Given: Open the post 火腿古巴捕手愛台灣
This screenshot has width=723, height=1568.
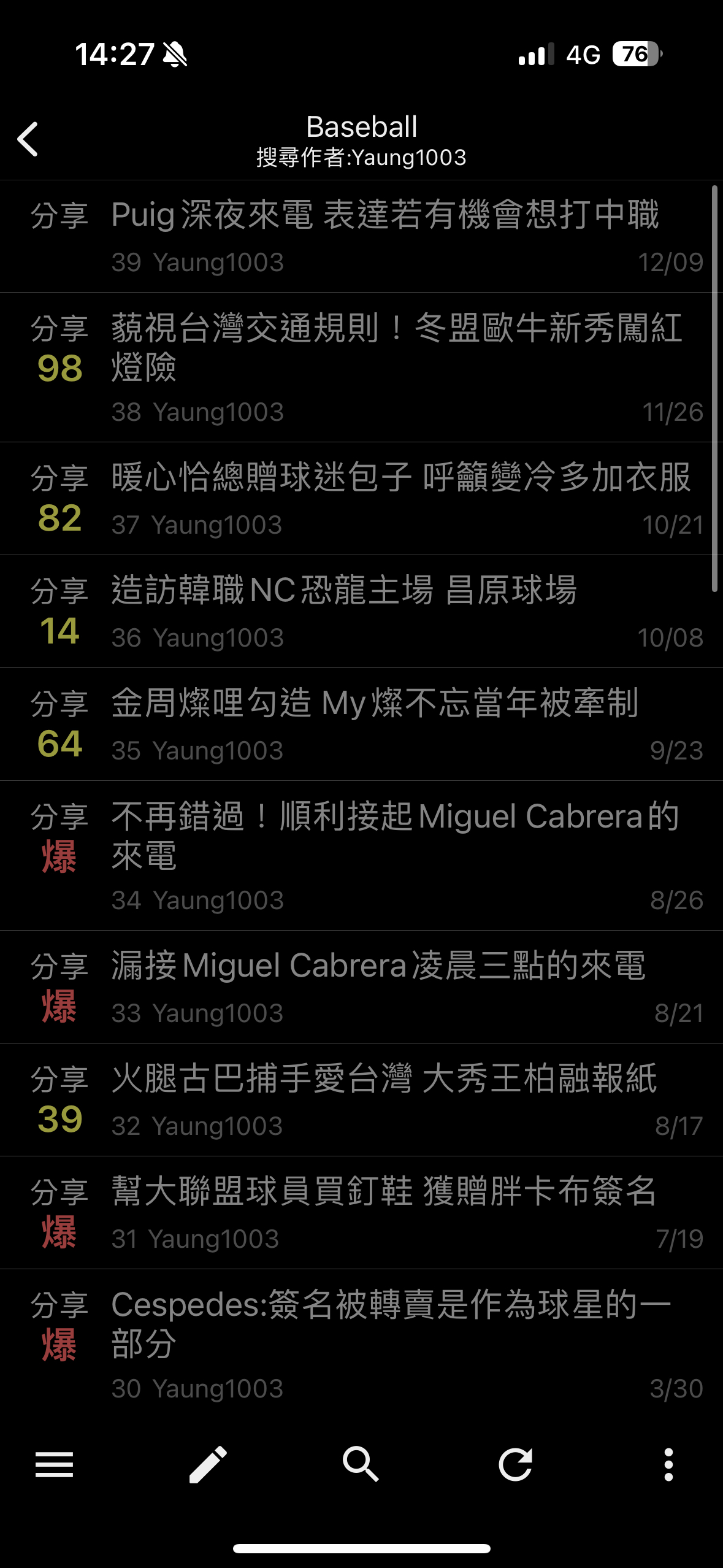Looking at the screenshot, I should tap(361, 1100).
